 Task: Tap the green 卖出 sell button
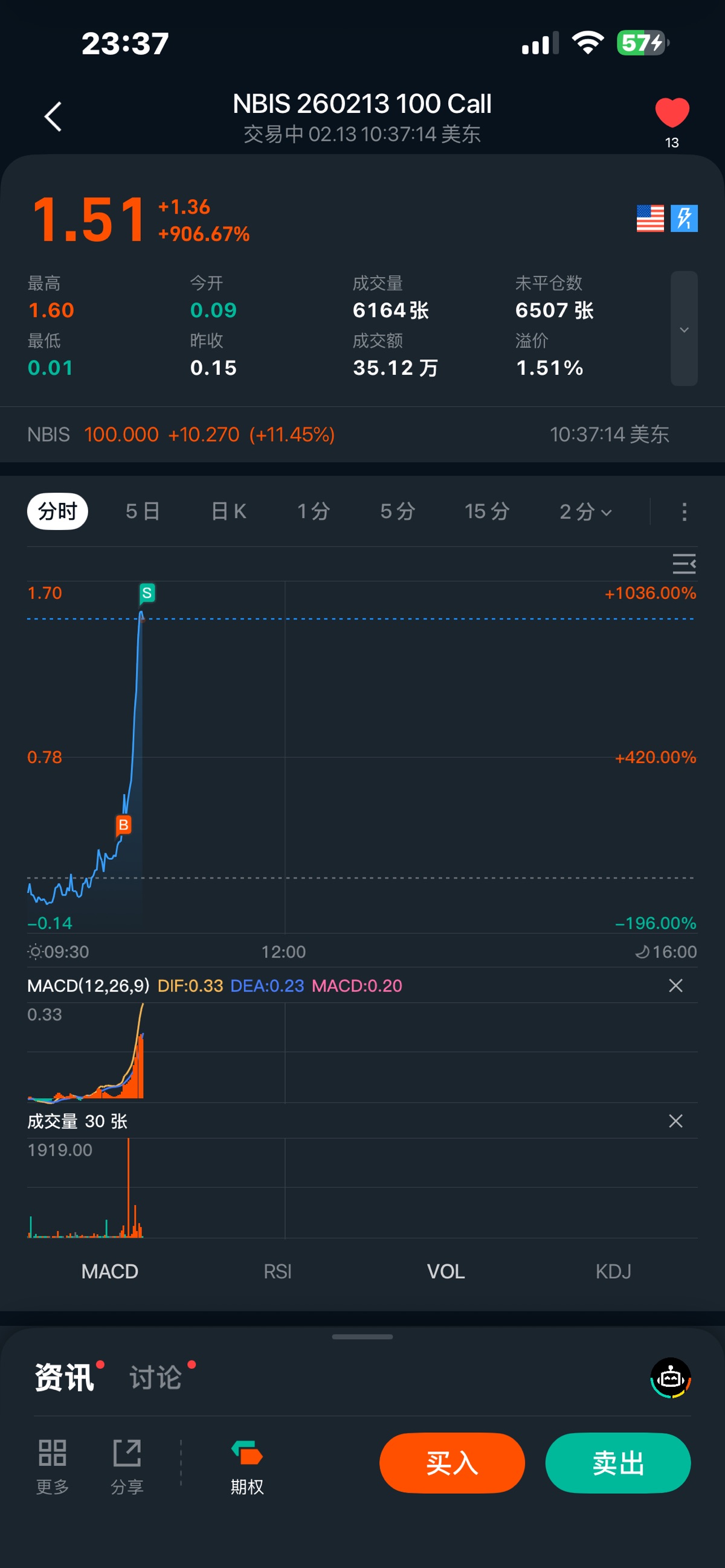(x=618, y=1463)
